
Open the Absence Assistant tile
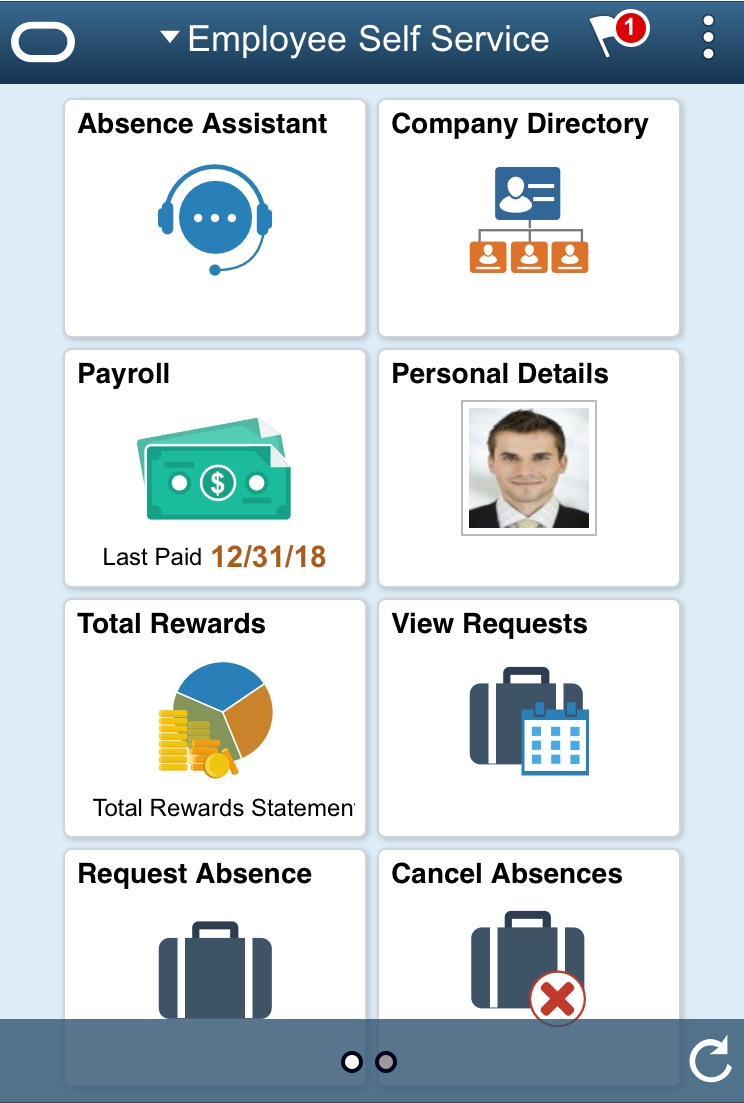(x=215, y=218)
